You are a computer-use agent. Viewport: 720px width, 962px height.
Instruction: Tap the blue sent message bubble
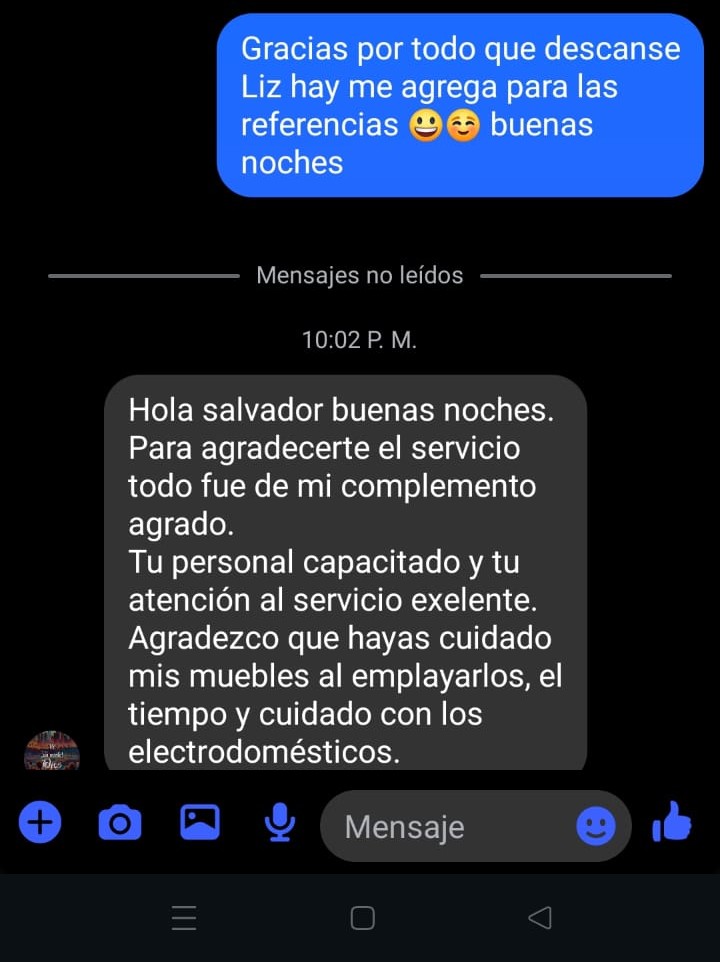point(460,105)
